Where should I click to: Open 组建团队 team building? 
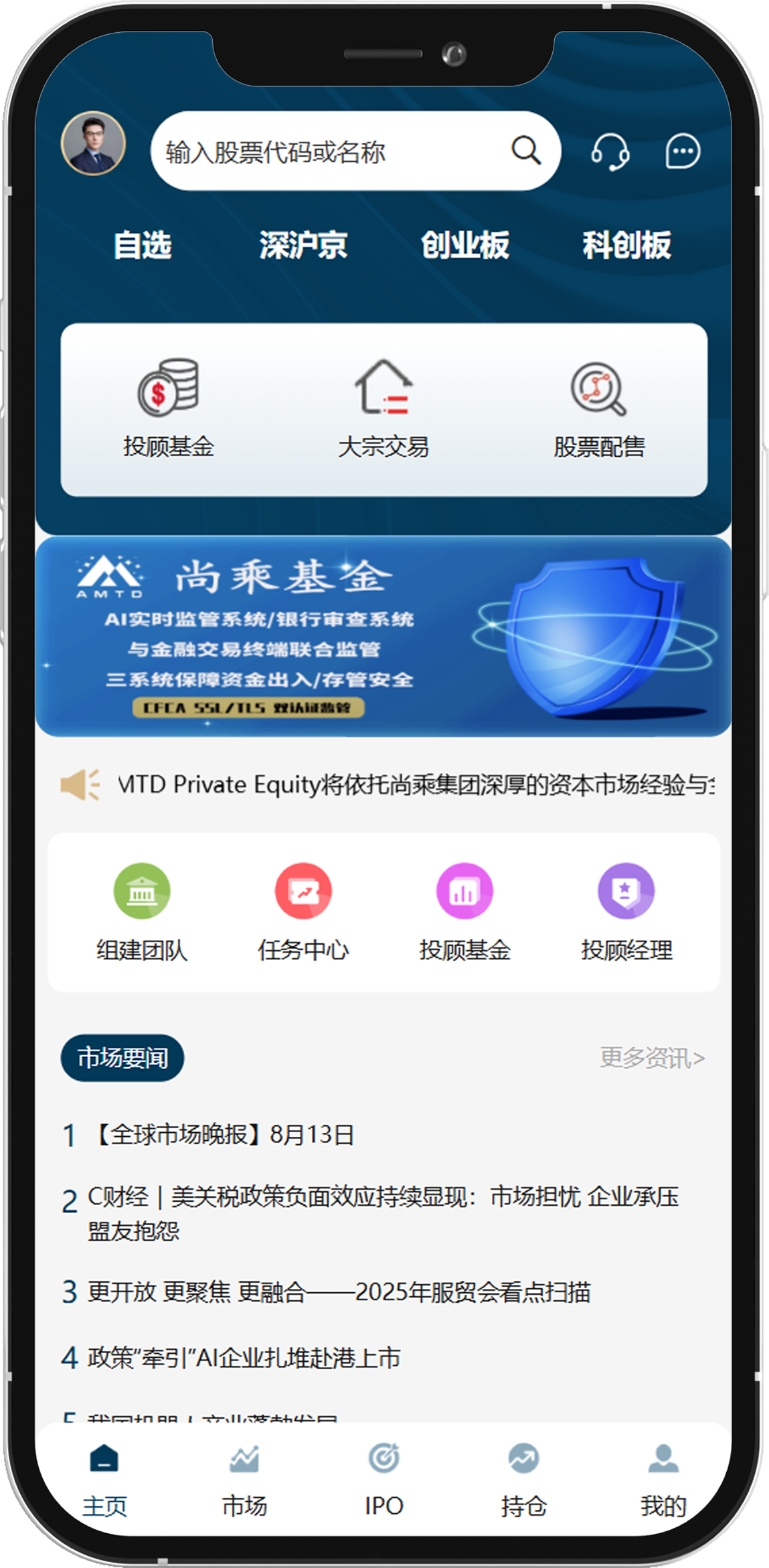tap(142, 912)
